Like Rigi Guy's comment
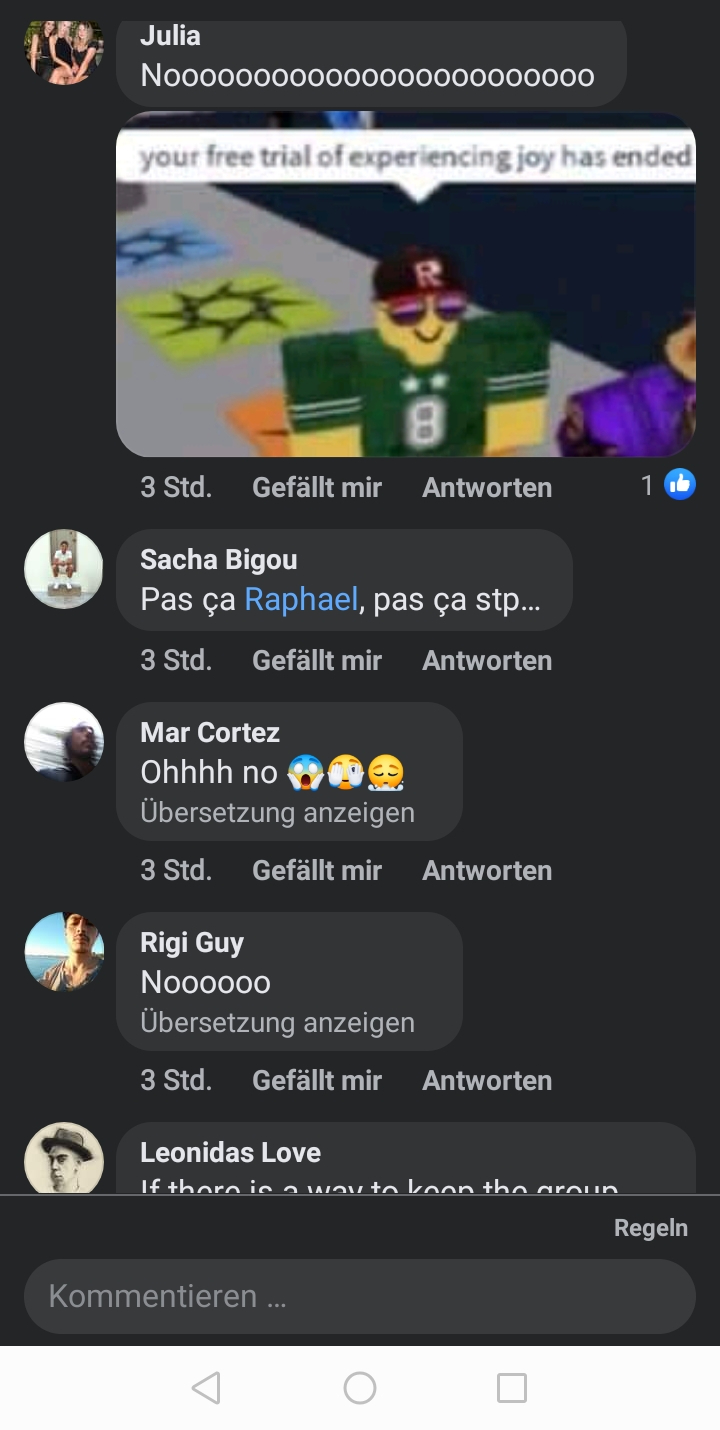This screenshot has height=1430, width=720. (317, 1080)
